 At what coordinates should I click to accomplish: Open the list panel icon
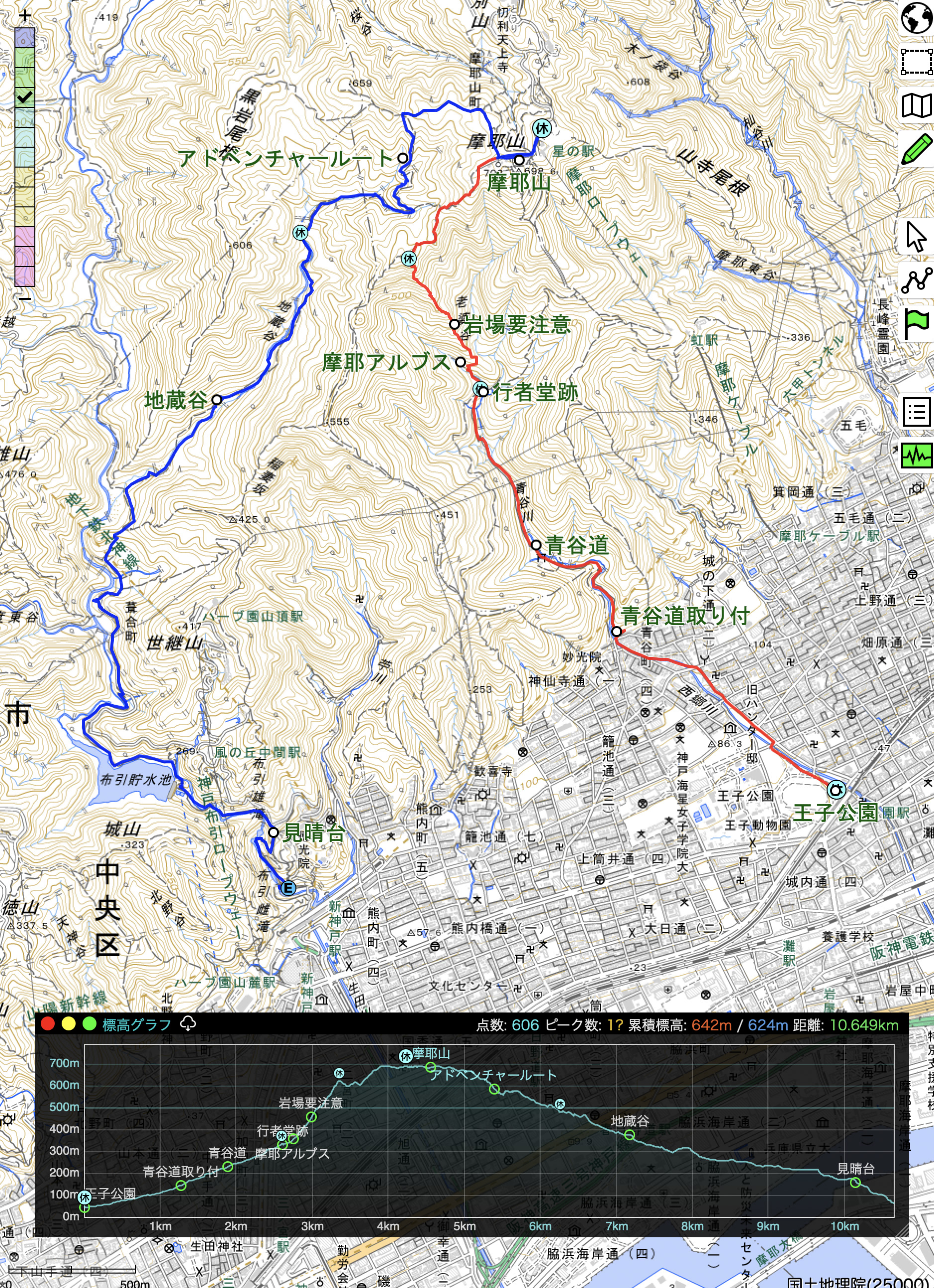click(917, 411)
